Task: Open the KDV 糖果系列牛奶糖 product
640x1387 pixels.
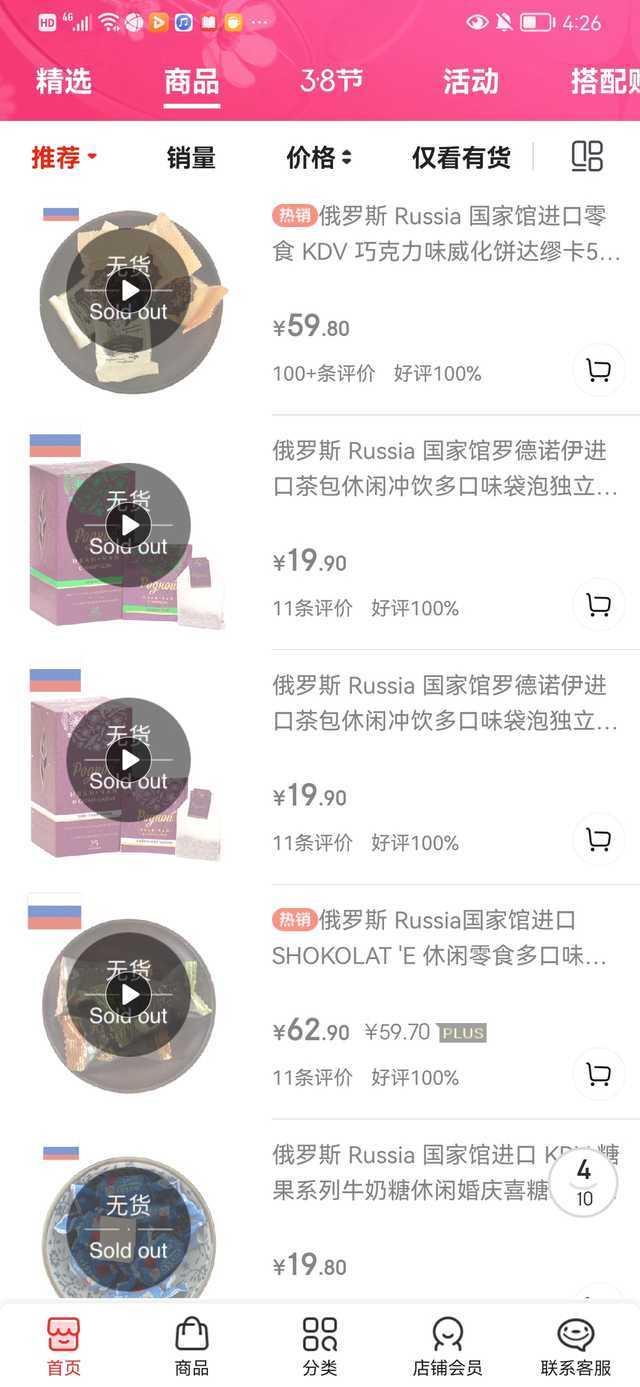Action: pos(410,1172)
